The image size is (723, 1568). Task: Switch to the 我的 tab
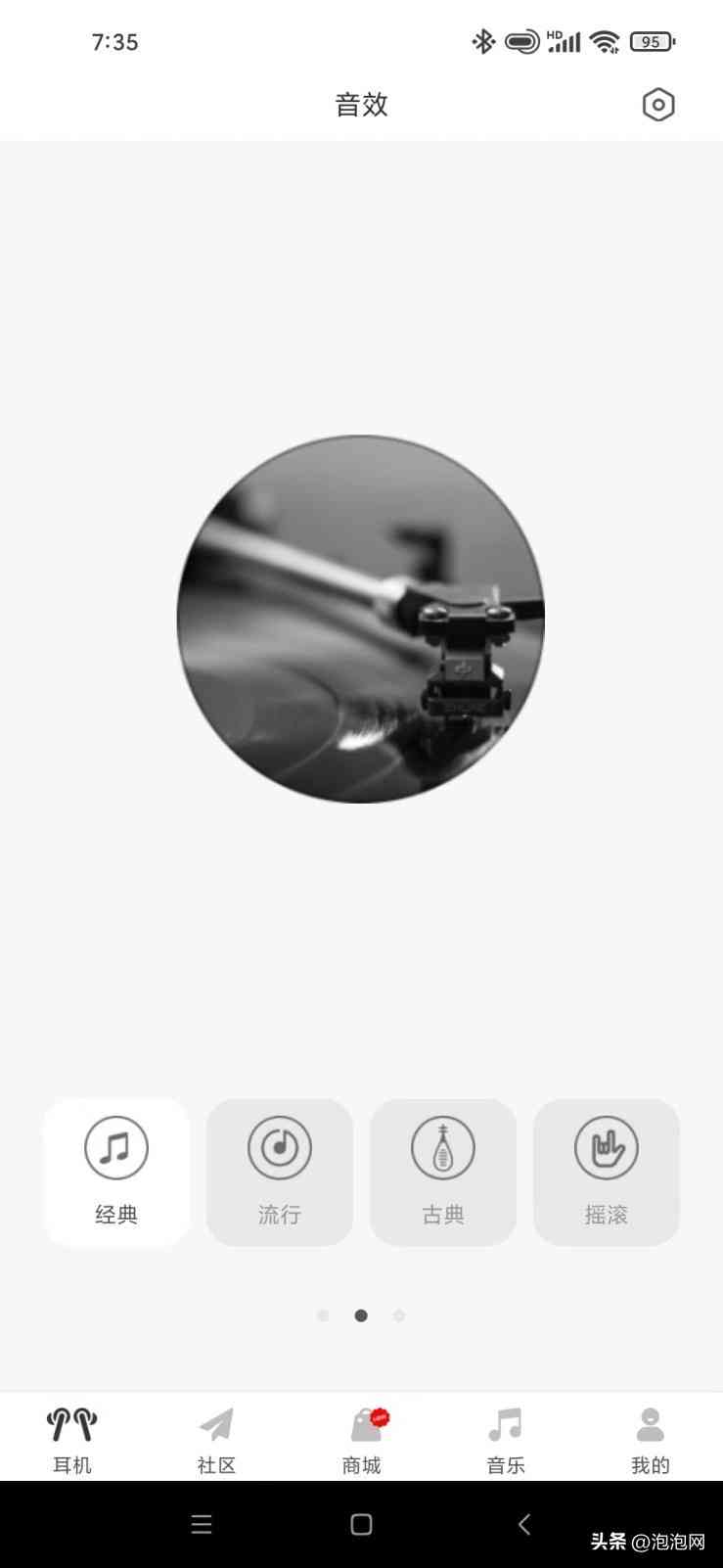(651, 1439)
